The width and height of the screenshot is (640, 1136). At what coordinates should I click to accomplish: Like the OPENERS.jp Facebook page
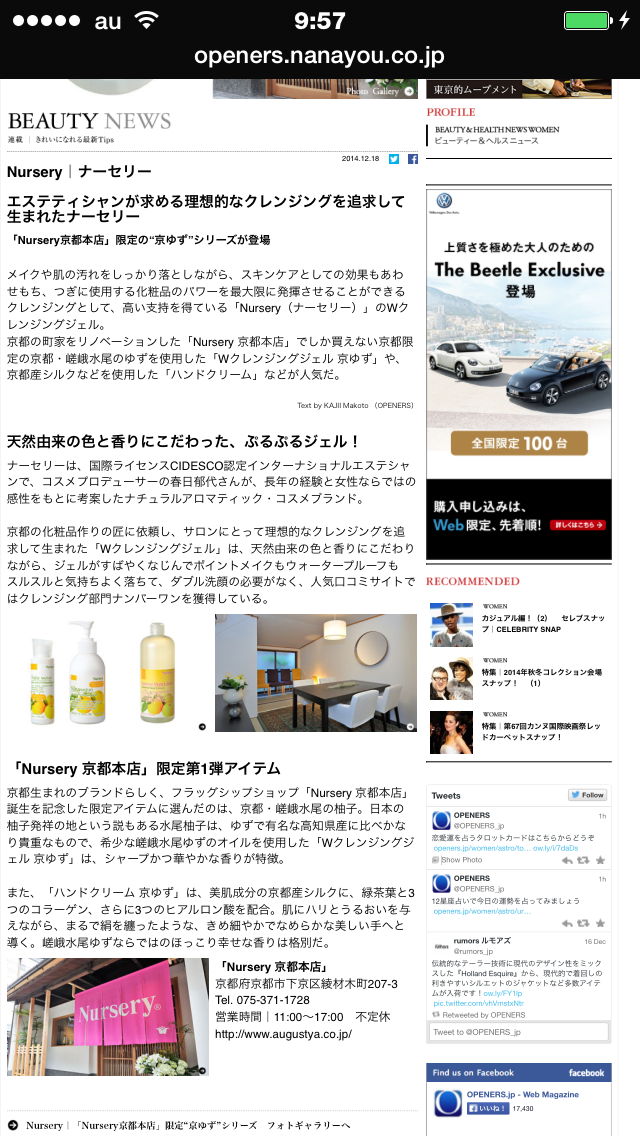488,1108
